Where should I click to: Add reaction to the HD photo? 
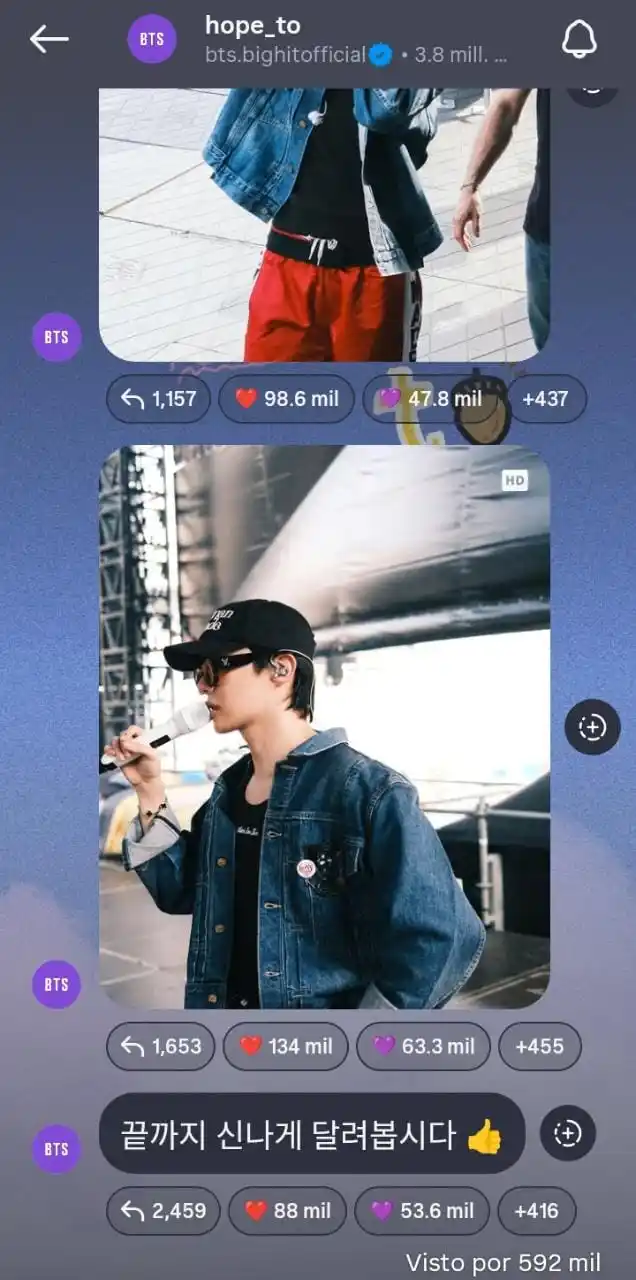tap(592, 727)
